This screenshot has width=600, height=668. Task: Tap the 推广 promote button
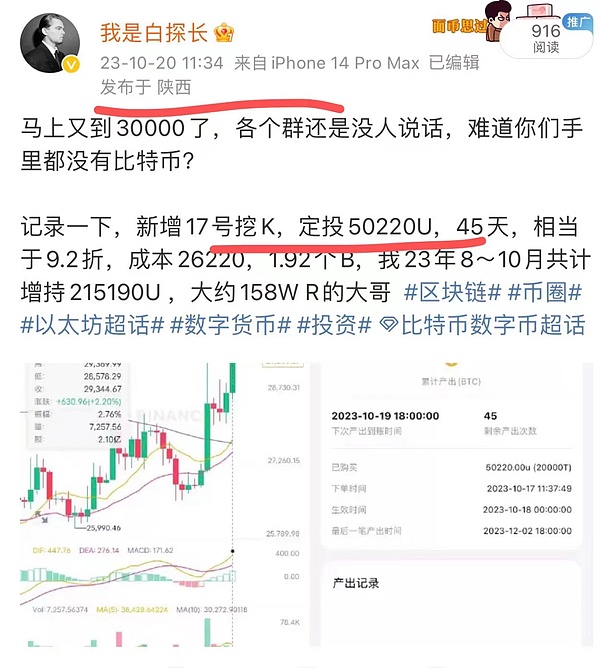click(577, 21)
